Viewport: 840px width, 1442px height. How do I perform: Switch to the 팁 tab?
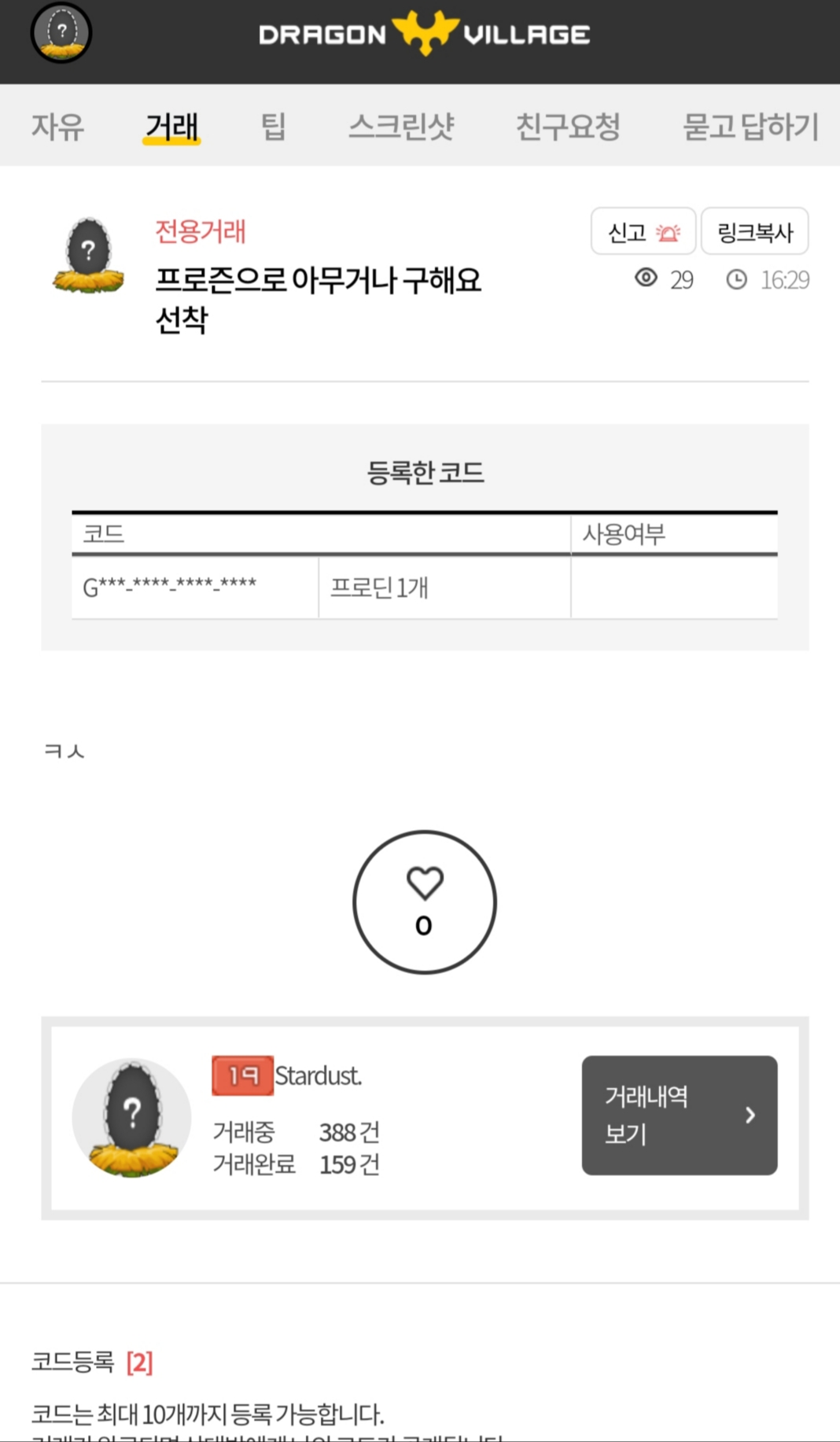[273, 127]
